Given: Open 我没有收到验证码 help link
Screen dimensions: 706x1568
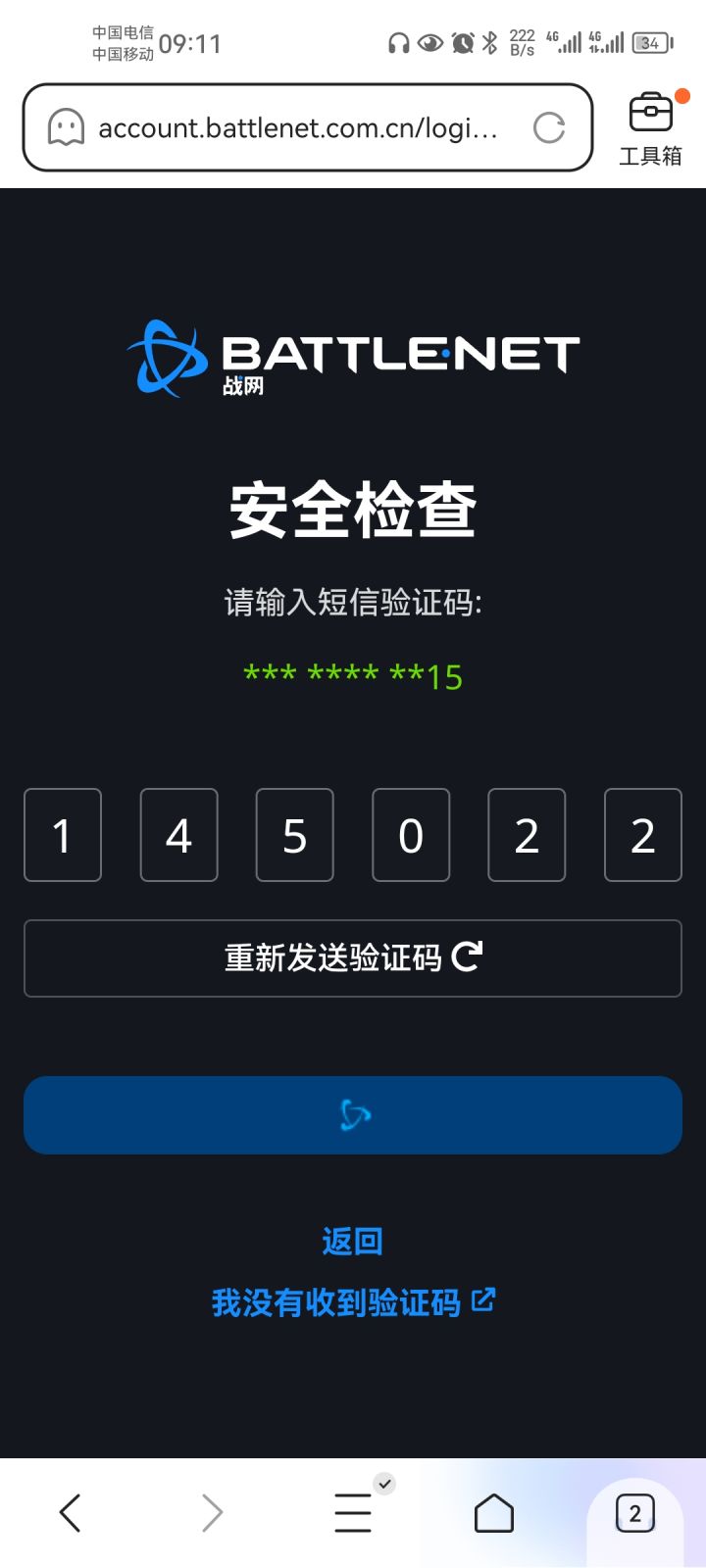Looking at the screenshot, I should pos(338,1301).
